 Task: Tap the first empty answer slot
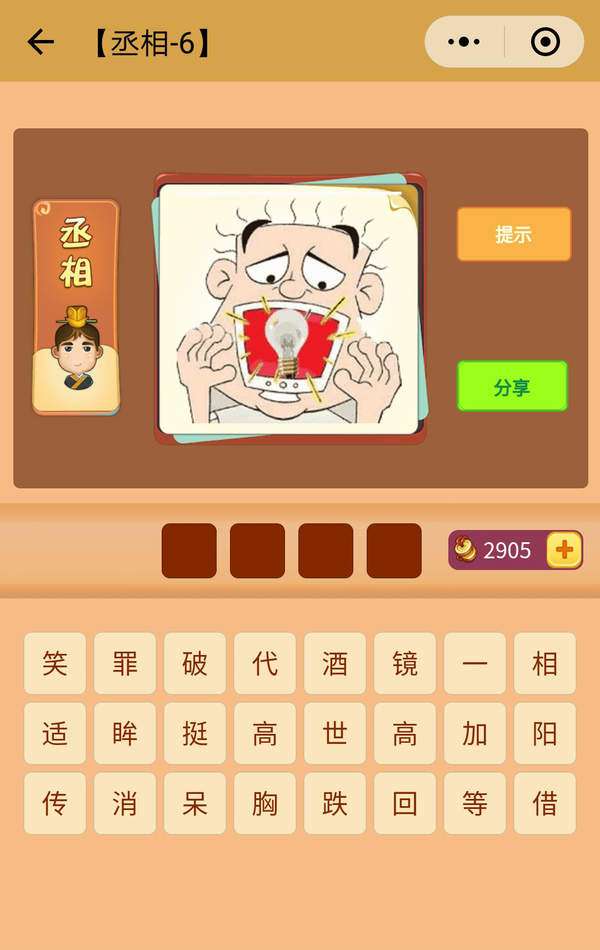tap(189, 550)
